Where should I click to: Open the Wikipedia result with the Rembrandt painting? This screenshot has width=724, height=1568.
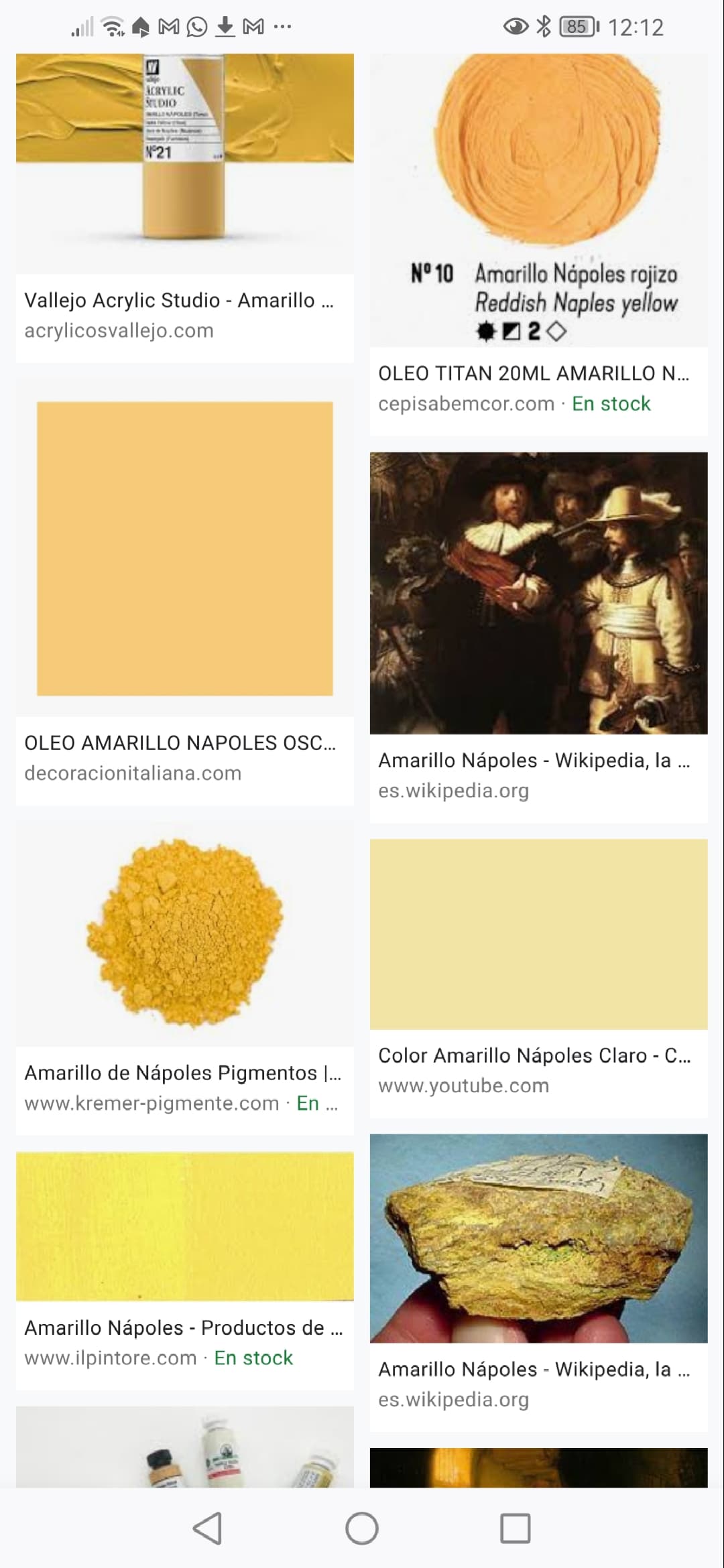pos(539,637)
